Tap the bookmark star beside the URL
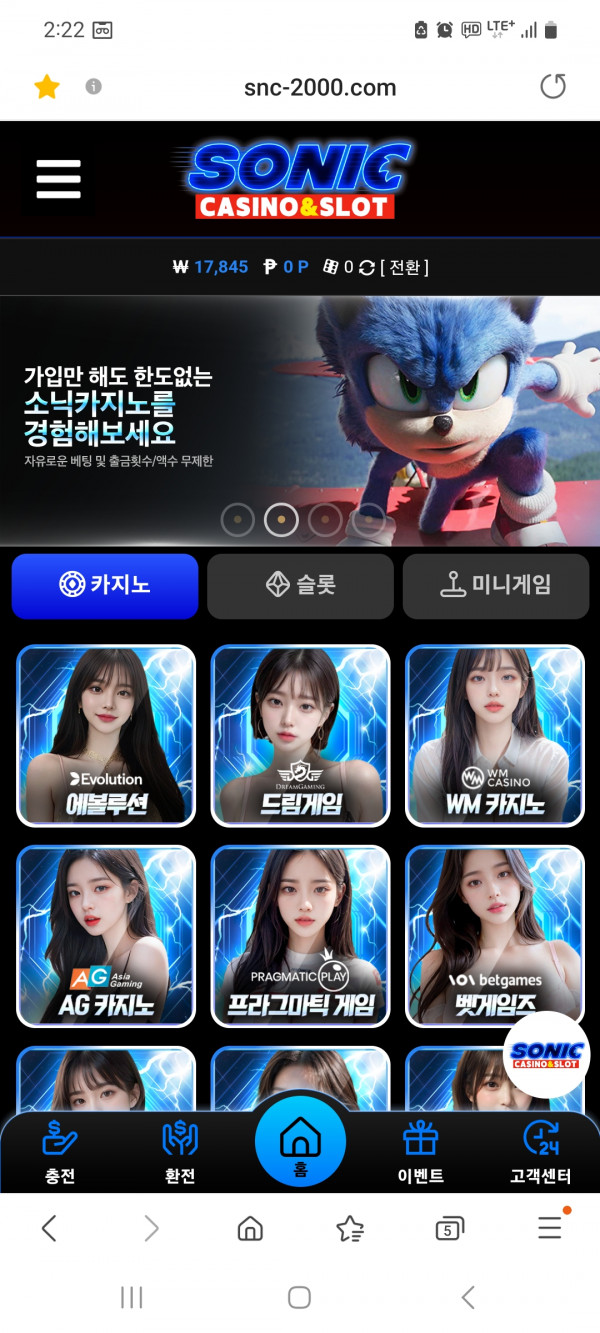This screenshot has height=1333, width=600. pyautogui.click(x=46, y=87)
